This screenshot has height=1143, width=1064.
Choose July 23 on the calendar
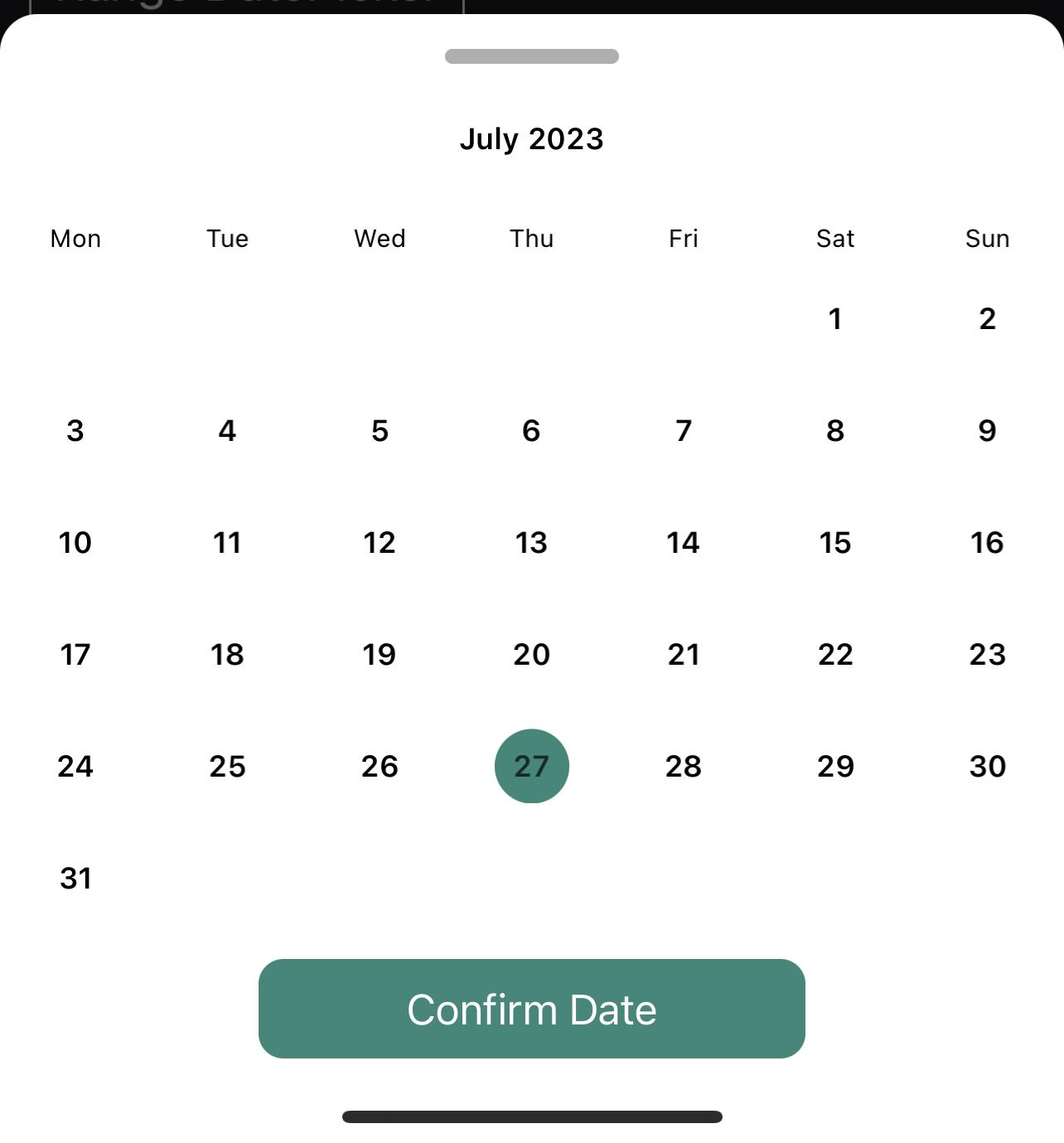coord(987,655)
